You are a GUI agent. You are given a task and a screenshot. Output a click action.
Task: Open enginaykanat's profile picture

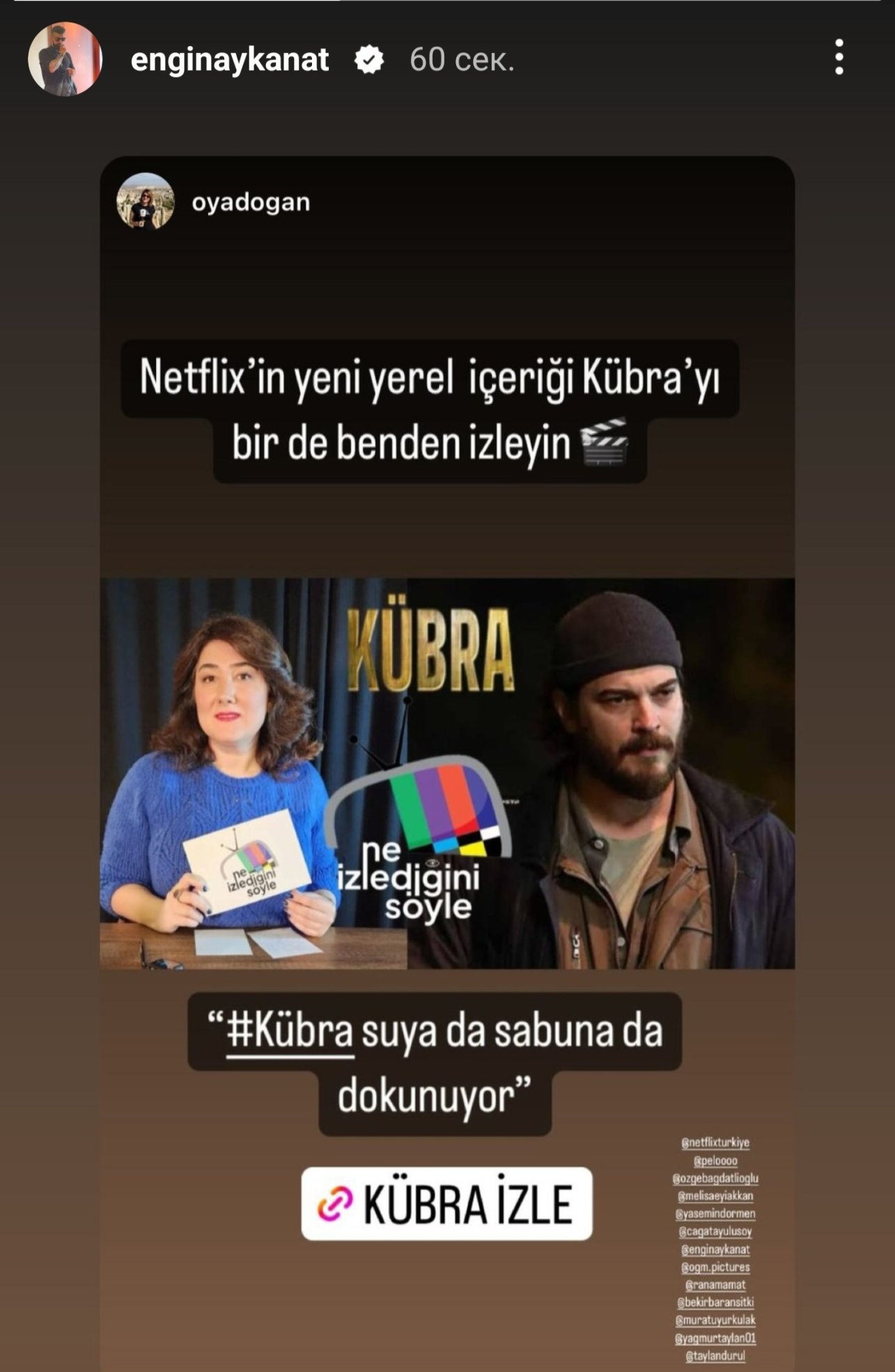[x=65, y=59]
